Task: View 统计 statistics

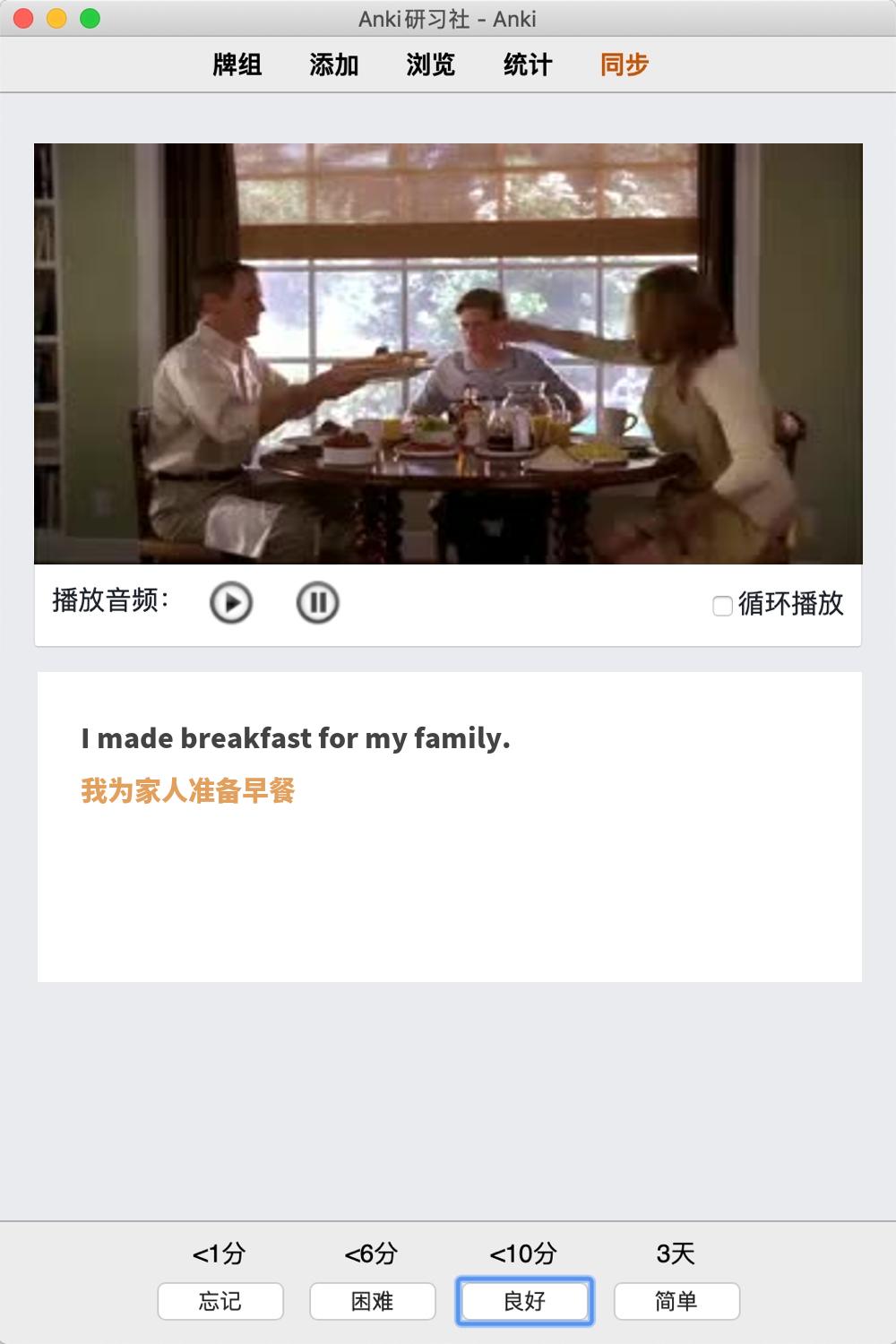Action: [528, 65]
